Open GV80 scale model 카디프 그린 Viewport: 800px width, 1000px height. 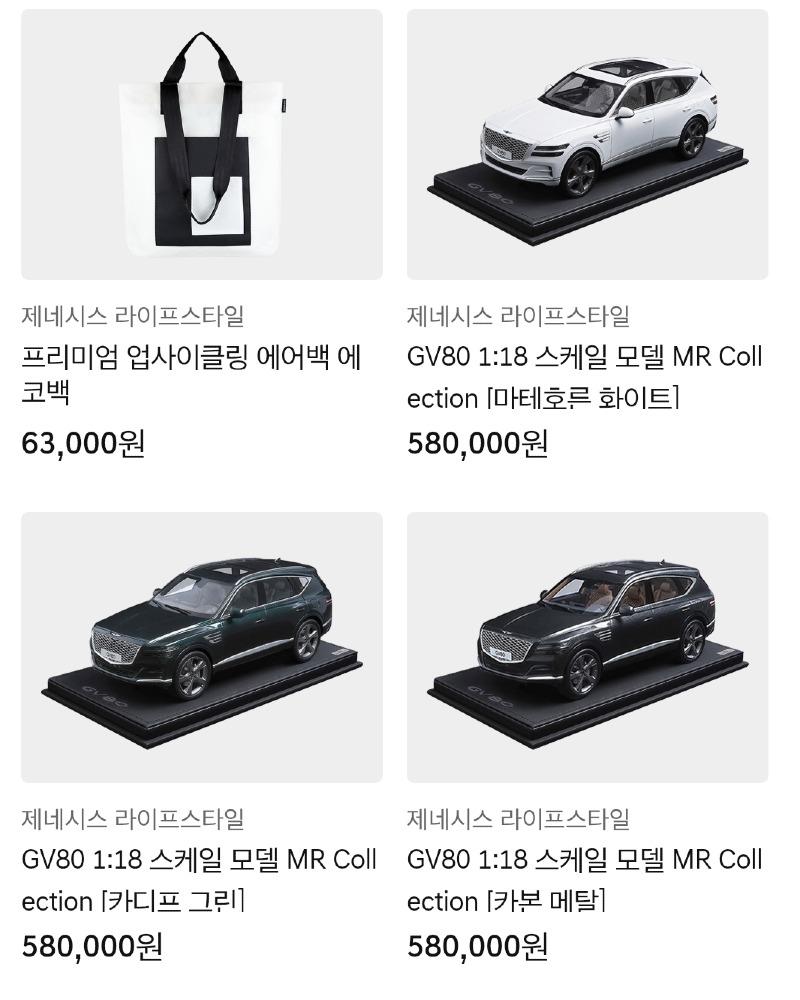click(x=201, y=647)
